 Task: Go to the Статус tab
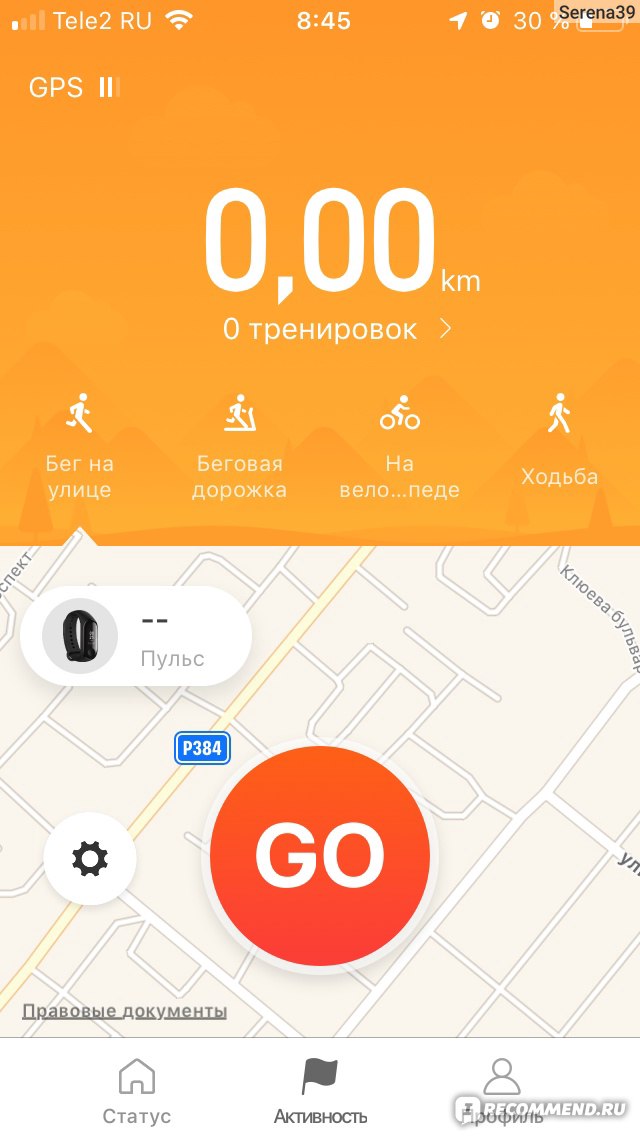(x=137, y=1091)
